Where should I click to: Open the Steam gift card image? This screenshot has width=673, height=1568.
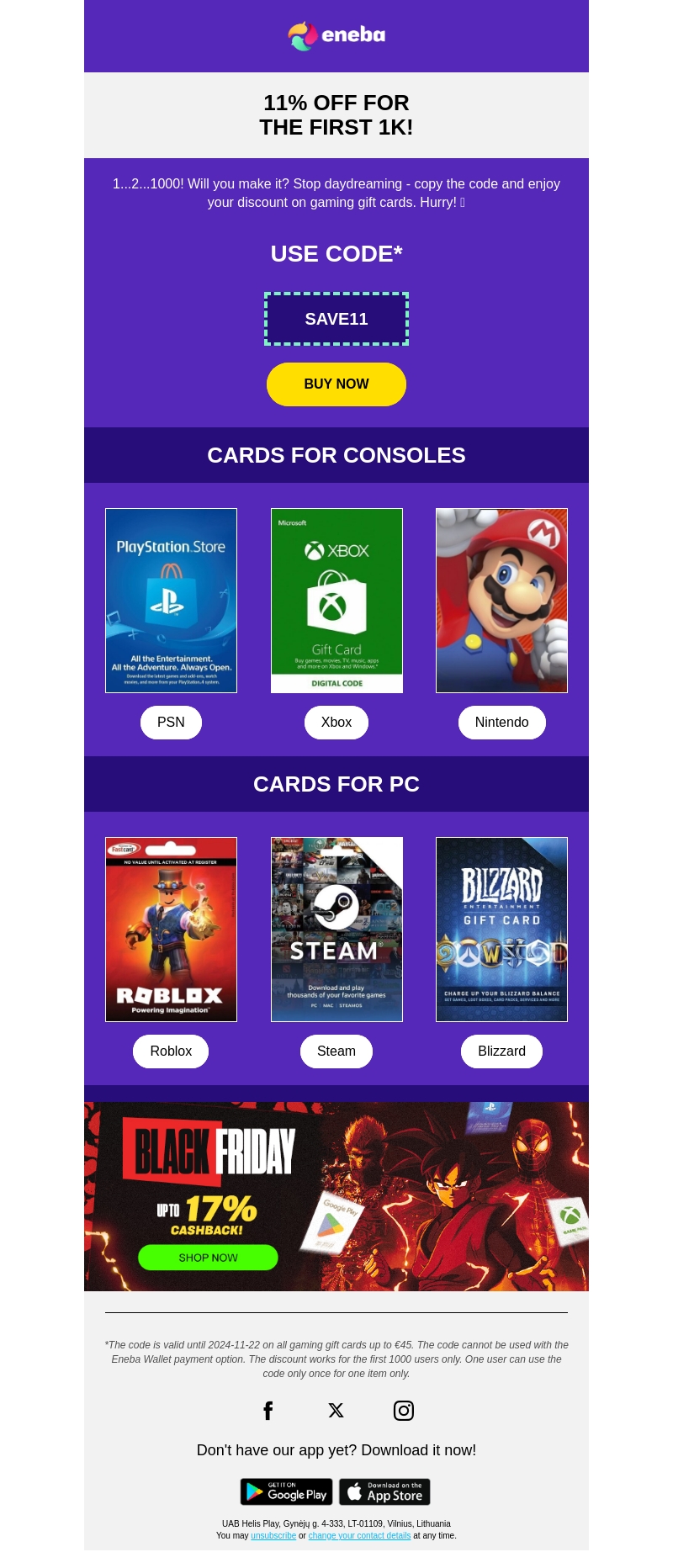336,930
